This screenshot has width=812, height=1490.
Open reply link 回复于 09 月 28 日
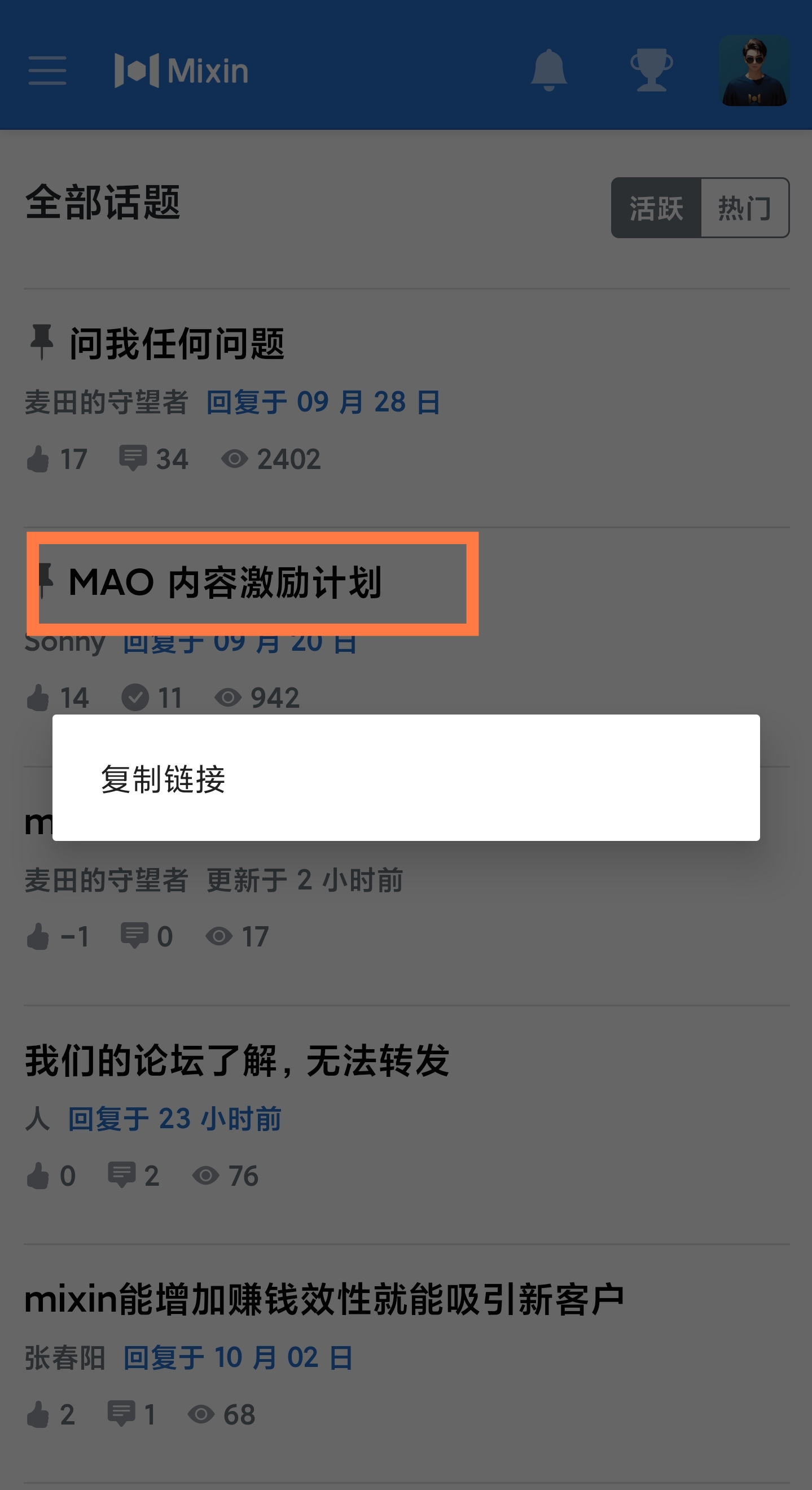point(323,402)
